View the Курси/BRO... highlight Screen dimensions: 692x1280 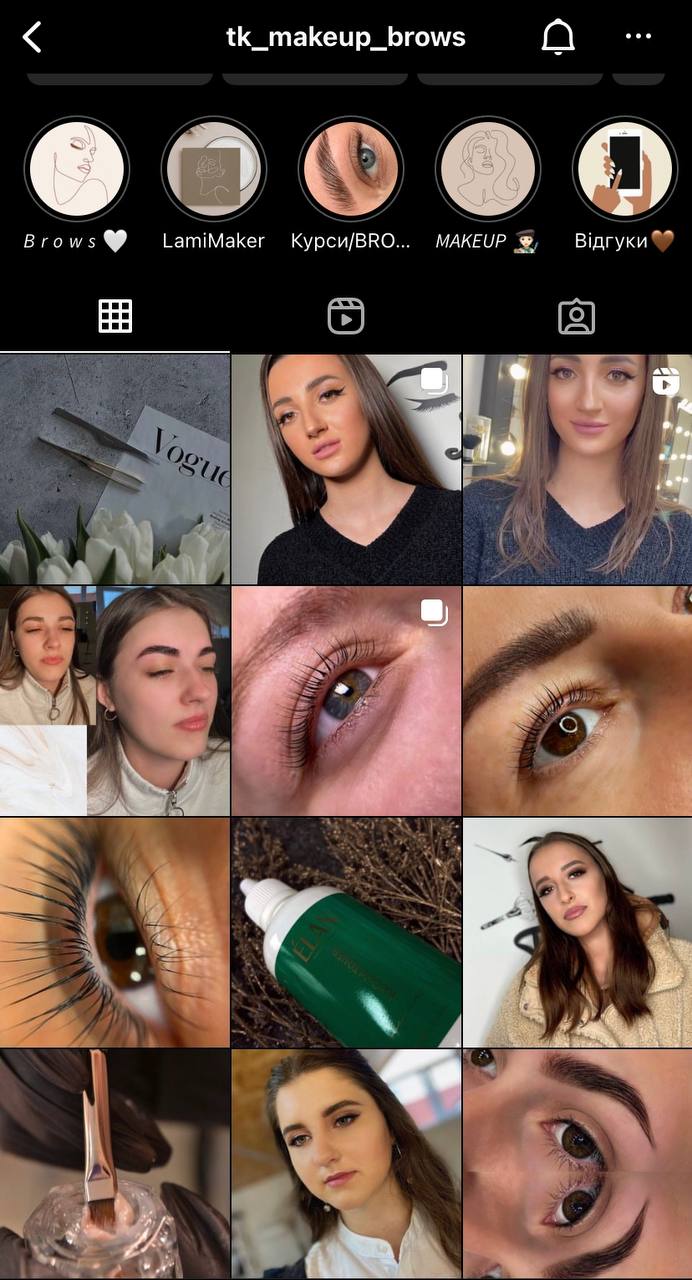(351, 168)
